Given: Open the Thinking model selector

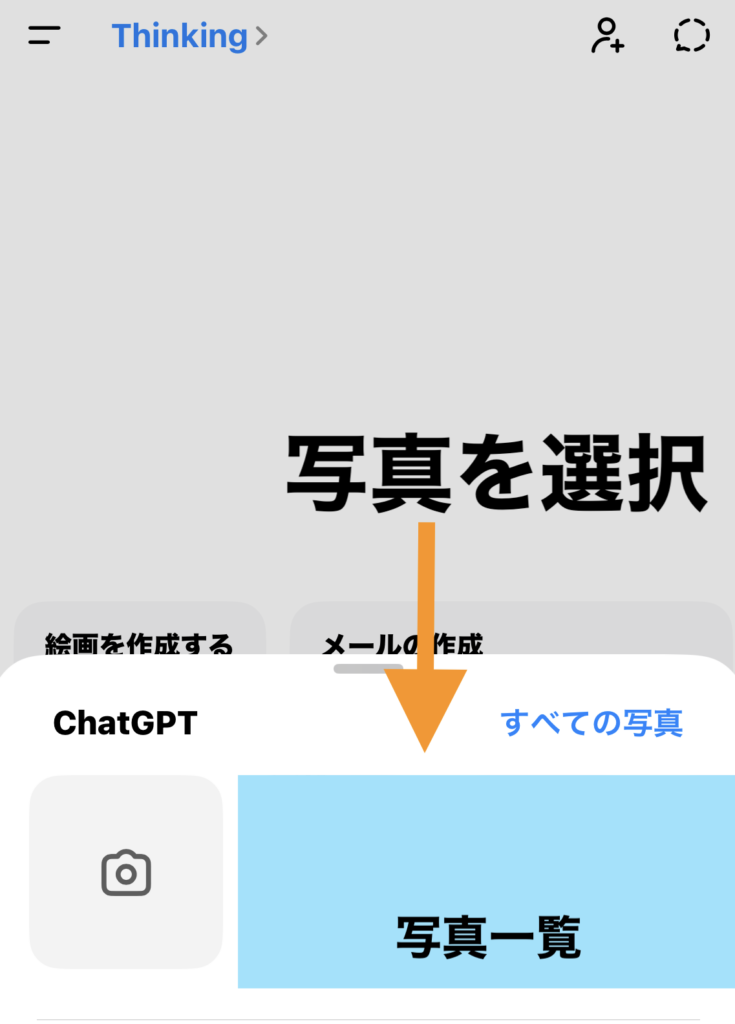Looking at the screenshot, I should click(189, 36).
